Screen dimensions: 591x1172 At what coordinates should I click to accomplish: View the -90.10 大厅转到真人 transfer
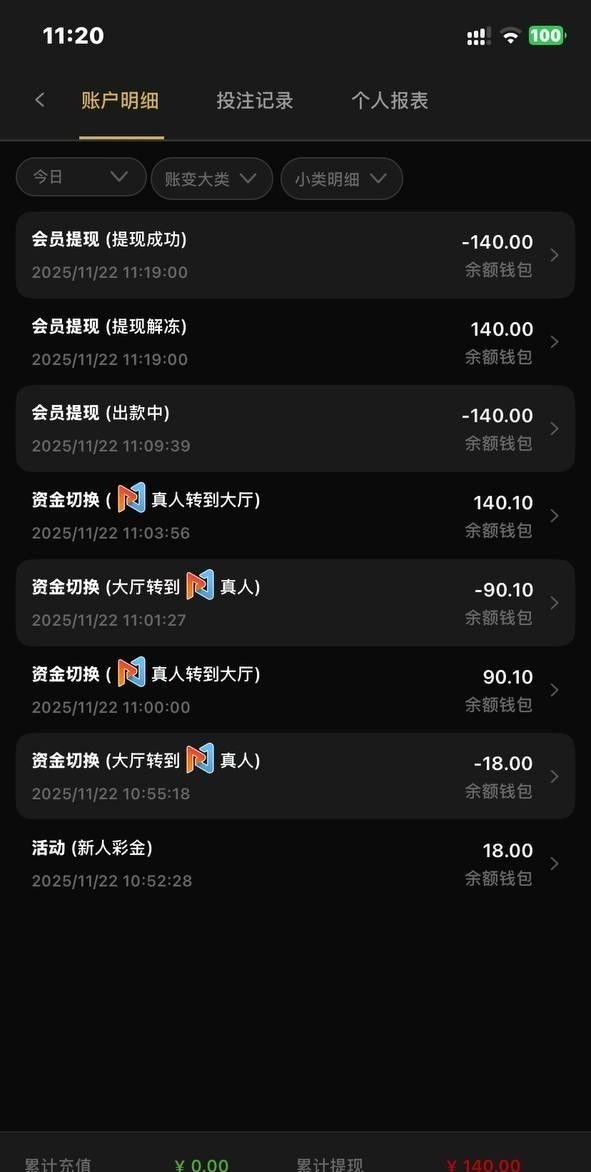(x=295, y=602)
